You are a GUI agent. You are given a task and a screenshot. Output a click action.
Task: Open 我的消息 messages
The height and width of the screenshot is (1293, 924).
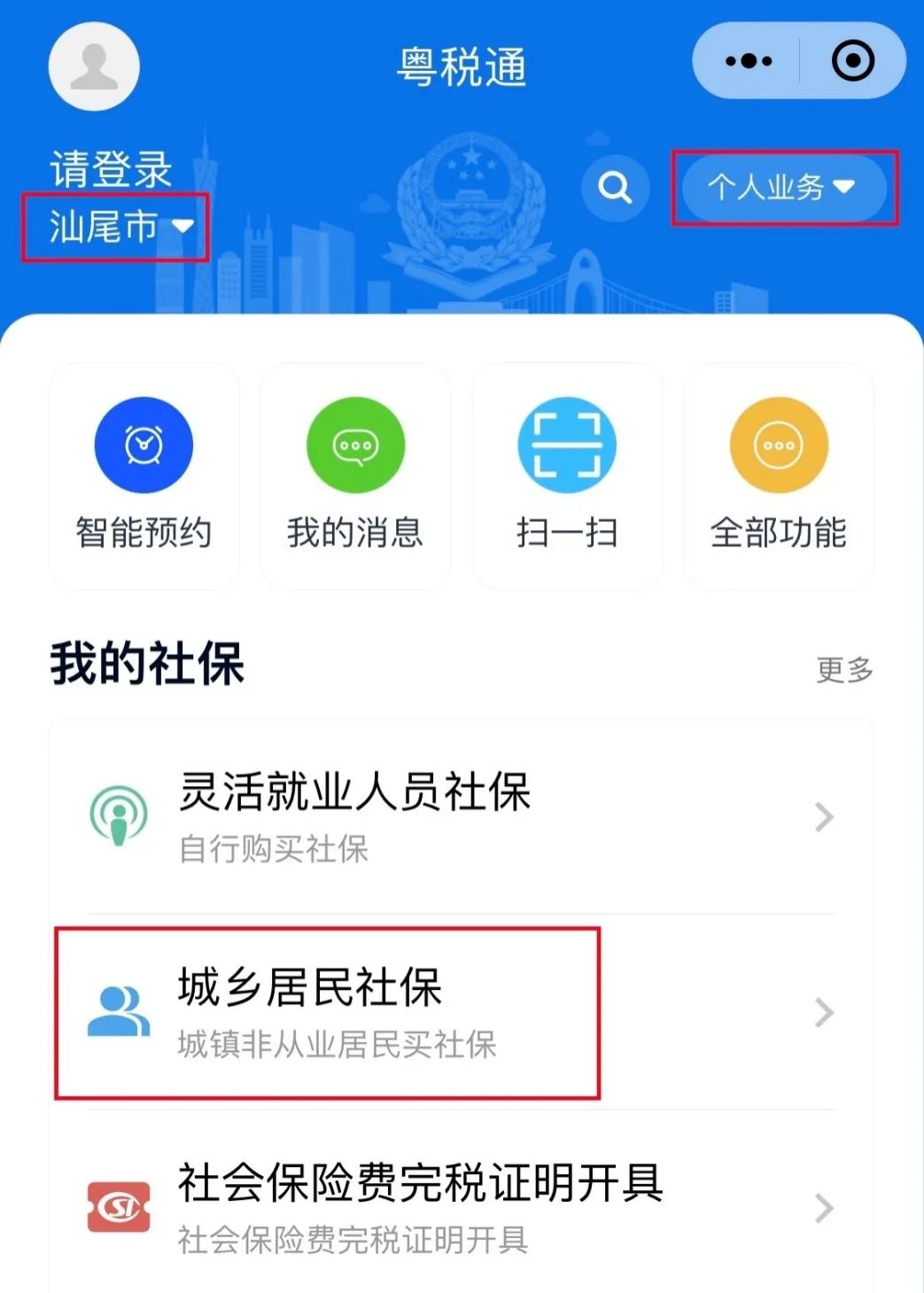pyautogui.click(x=355, y=475)
